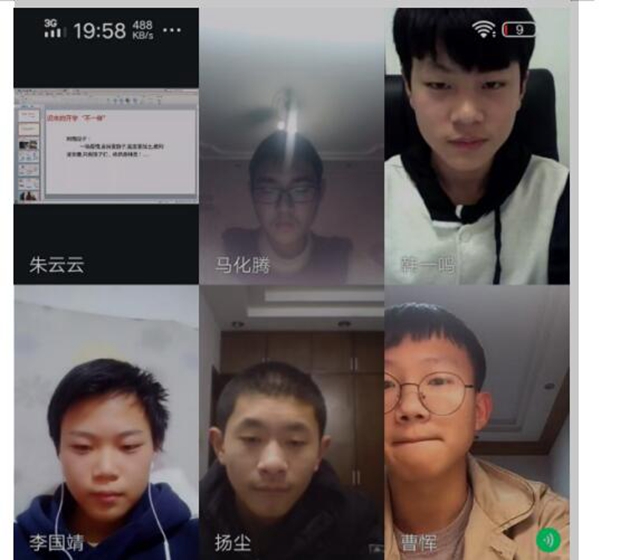Select 薛一鸣's video tile
Image resolution: width=620 pixels, height=560 pixels.
point(476,150)
